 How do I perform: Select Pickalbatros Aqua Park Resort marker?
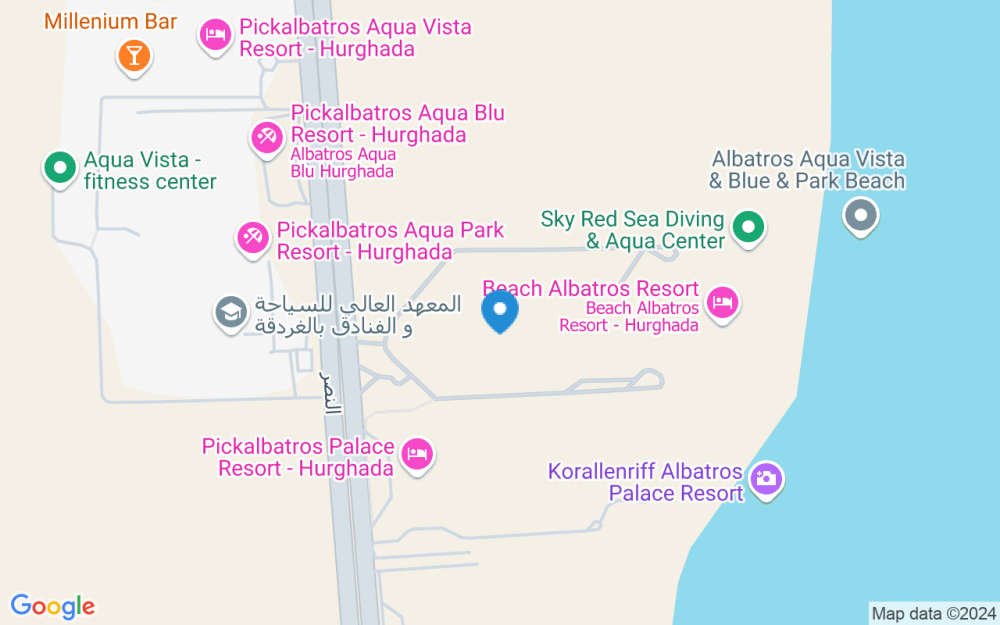coord(252,238)
